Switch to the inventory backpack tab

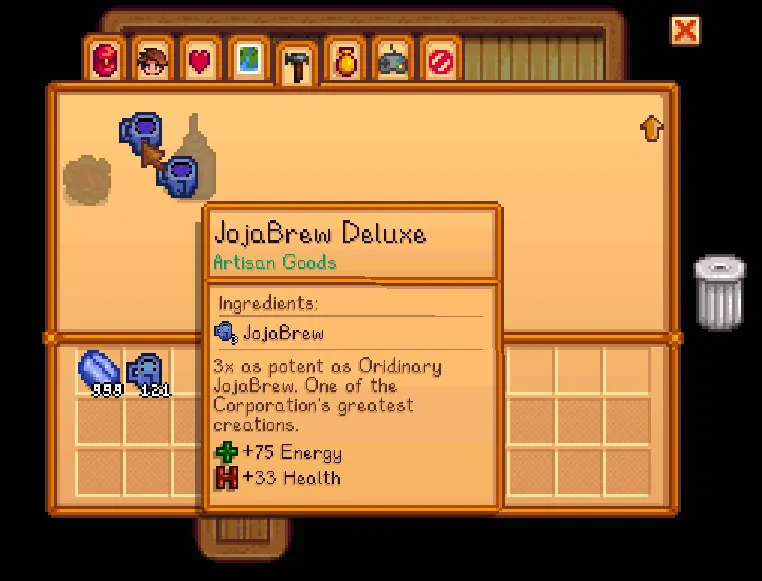point(105,59)
